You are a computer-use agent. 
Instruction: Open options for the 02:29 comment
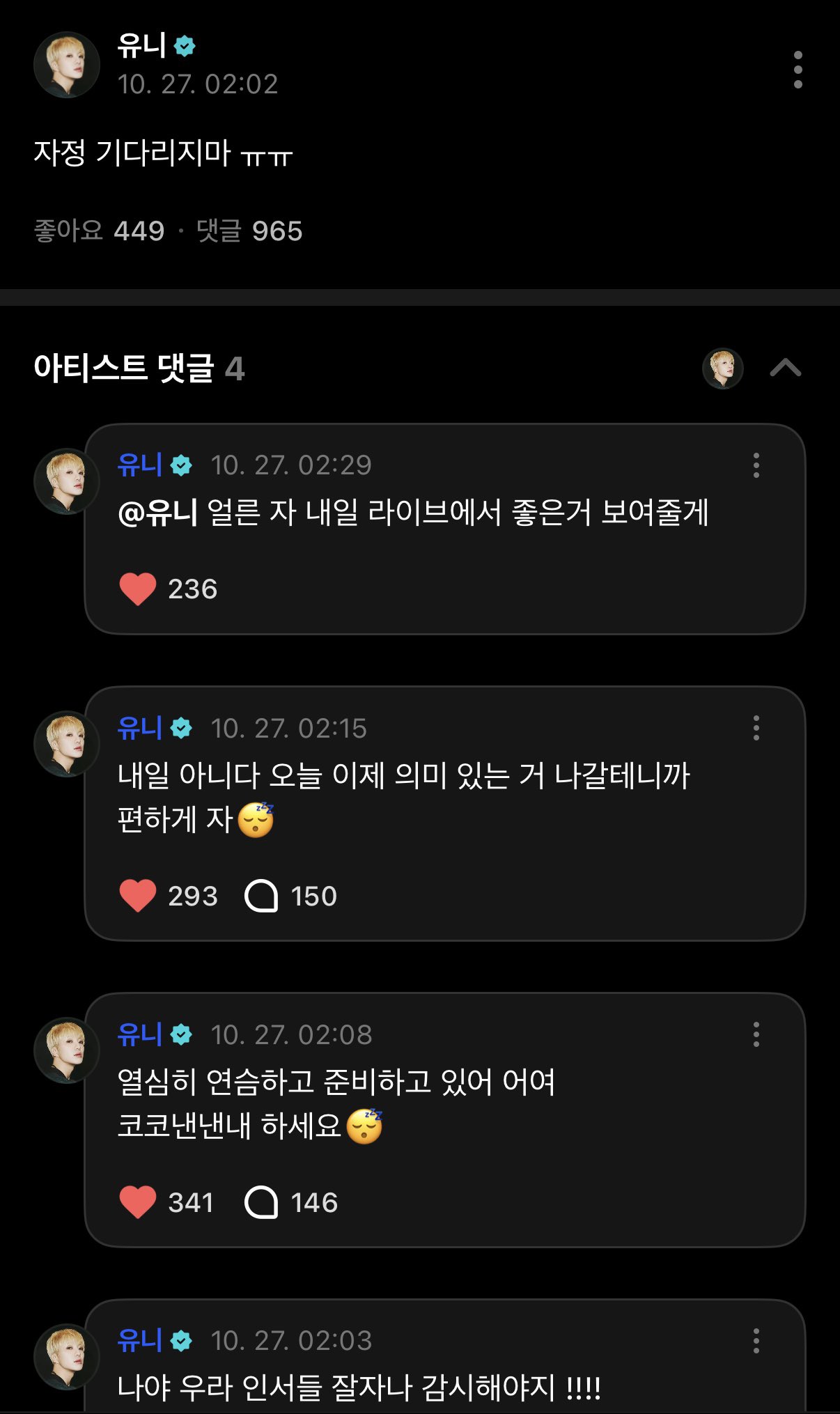[756, 465]
